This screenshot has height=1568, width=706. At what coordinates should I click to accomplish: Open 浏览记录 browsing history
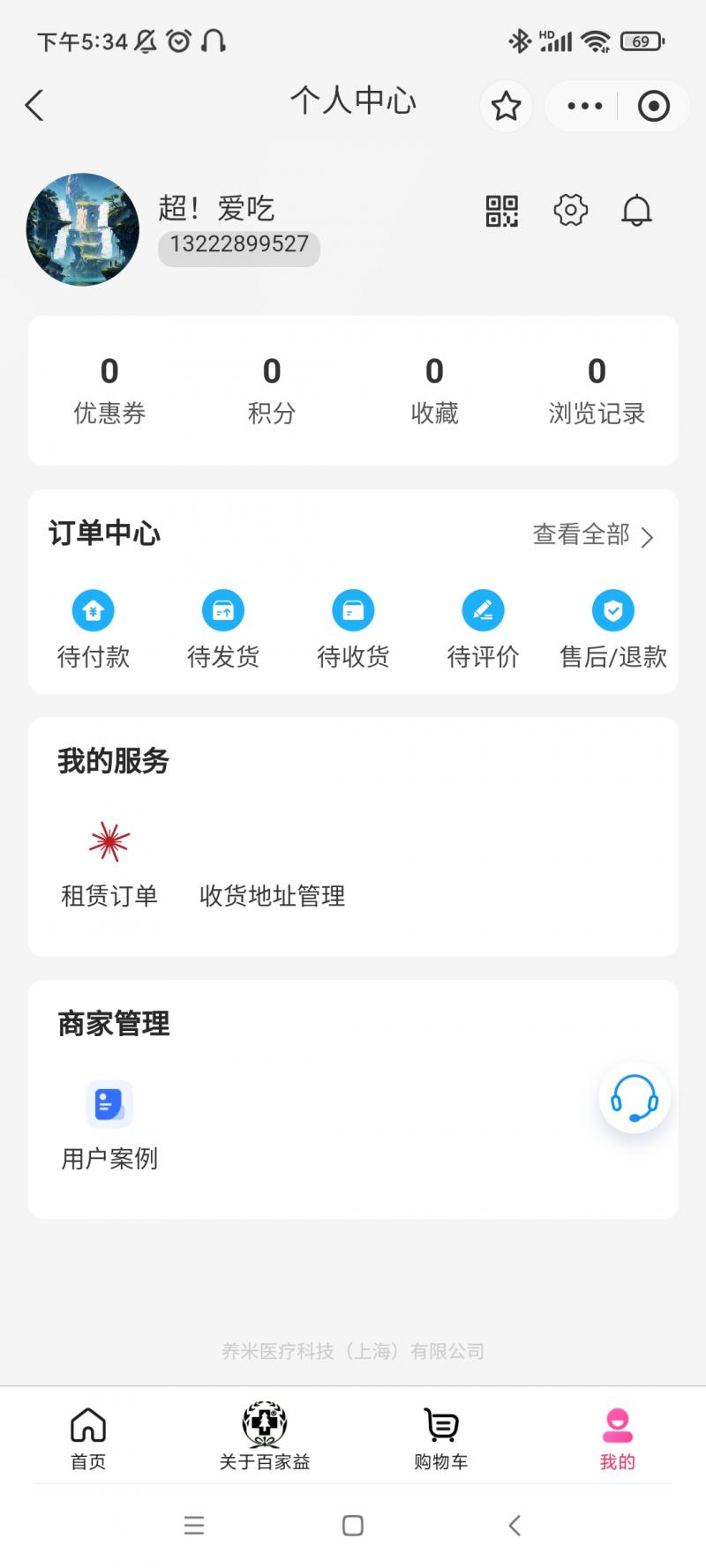coord(597,390)
